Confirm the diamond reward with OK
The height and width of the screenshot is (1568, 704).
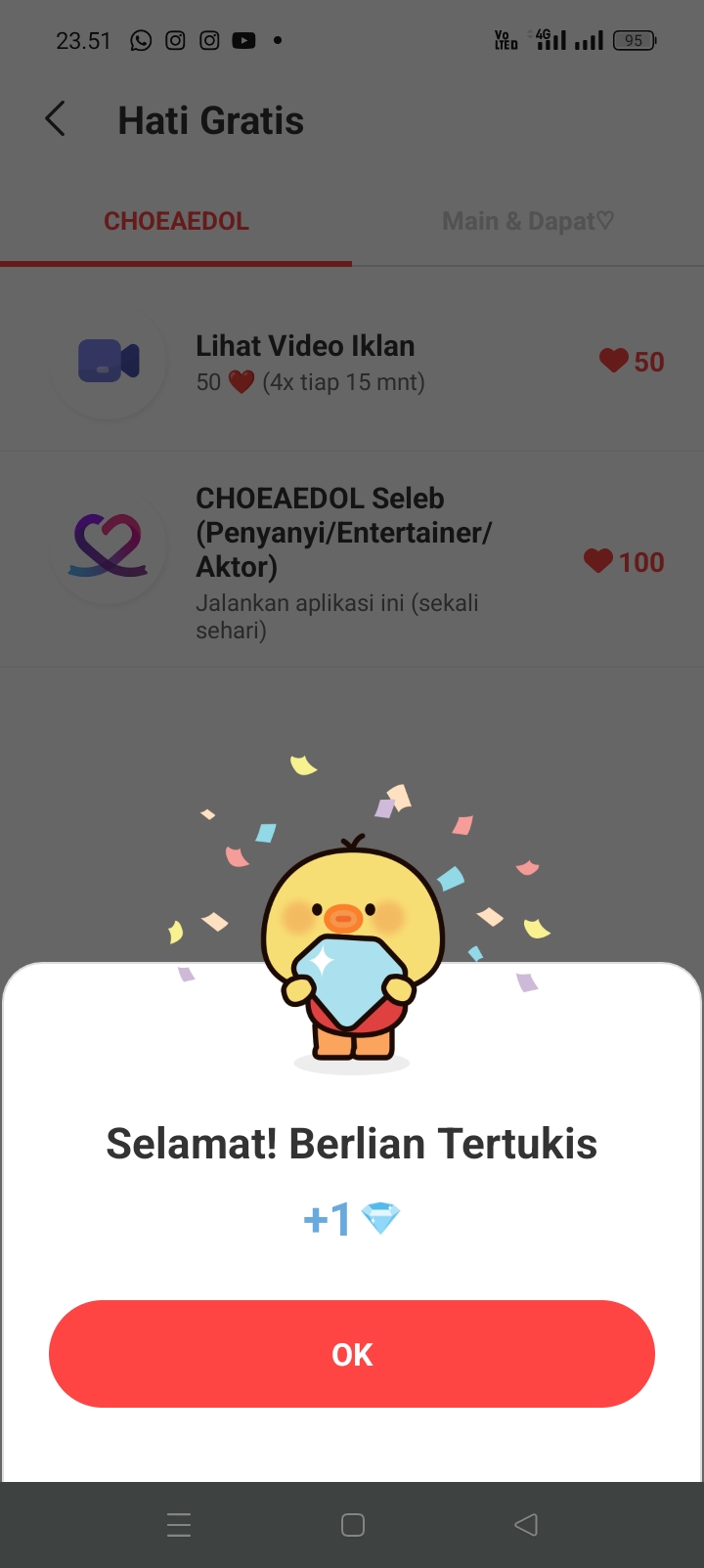(x=352, y=1354)
